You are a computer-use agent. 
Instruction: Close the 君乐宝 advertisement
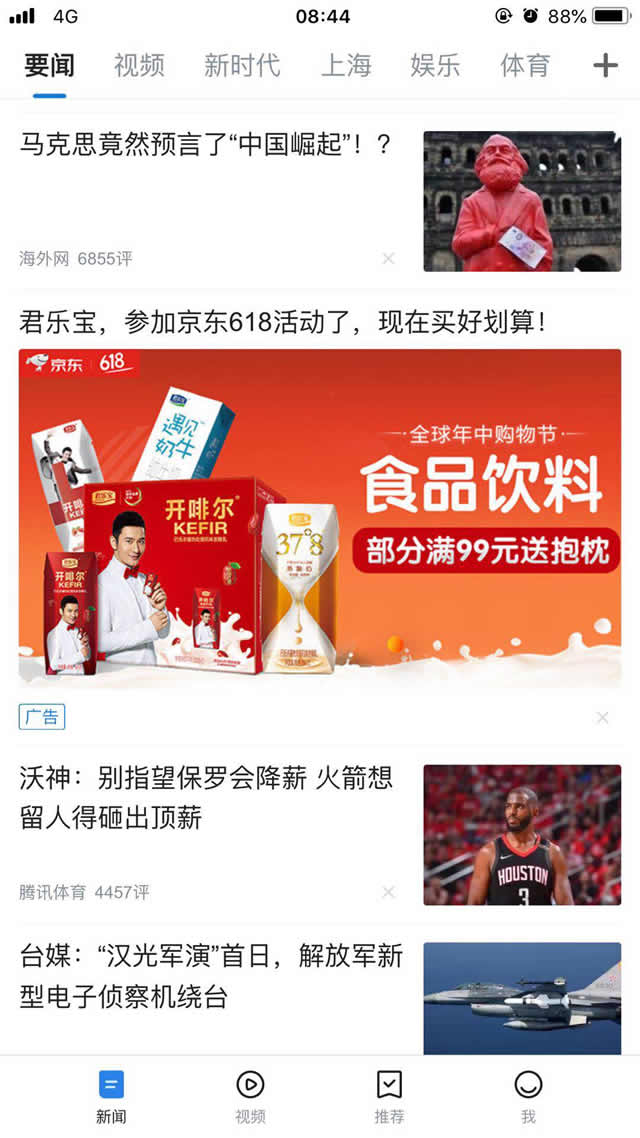coord(602,717)
